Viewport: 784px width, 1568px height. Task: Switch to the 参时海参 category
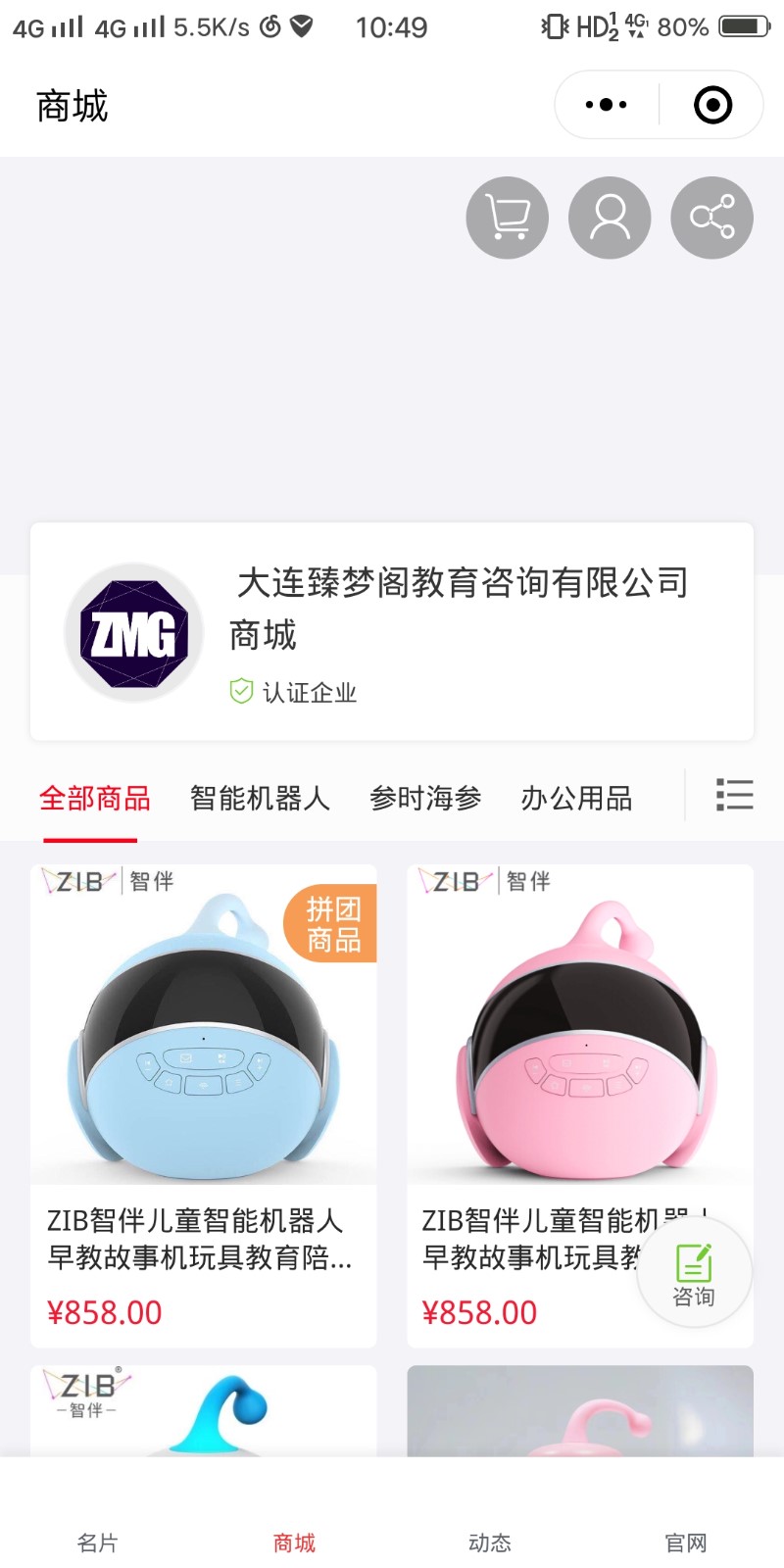point(425,798)
